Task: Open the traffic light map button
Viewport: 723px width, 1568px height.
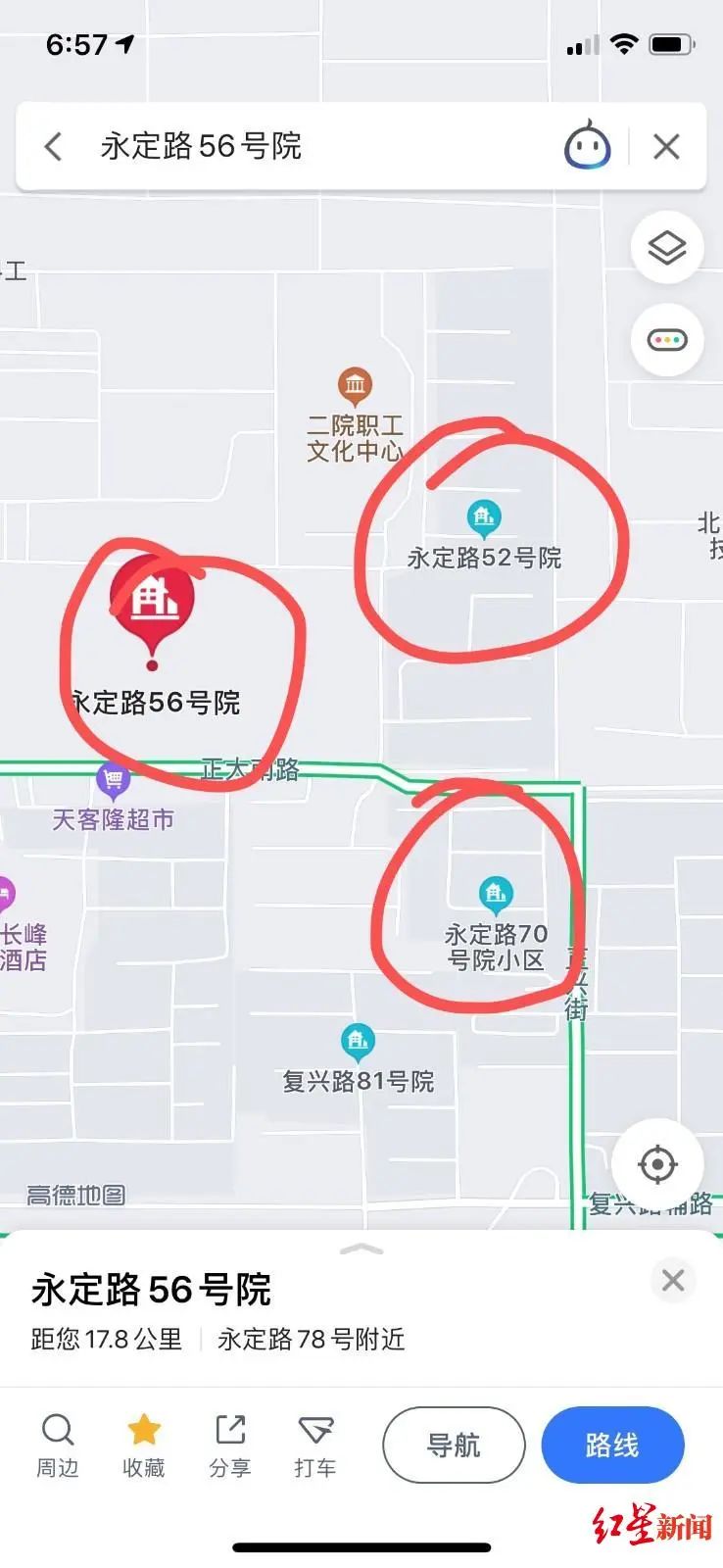Action: point(667,341)
